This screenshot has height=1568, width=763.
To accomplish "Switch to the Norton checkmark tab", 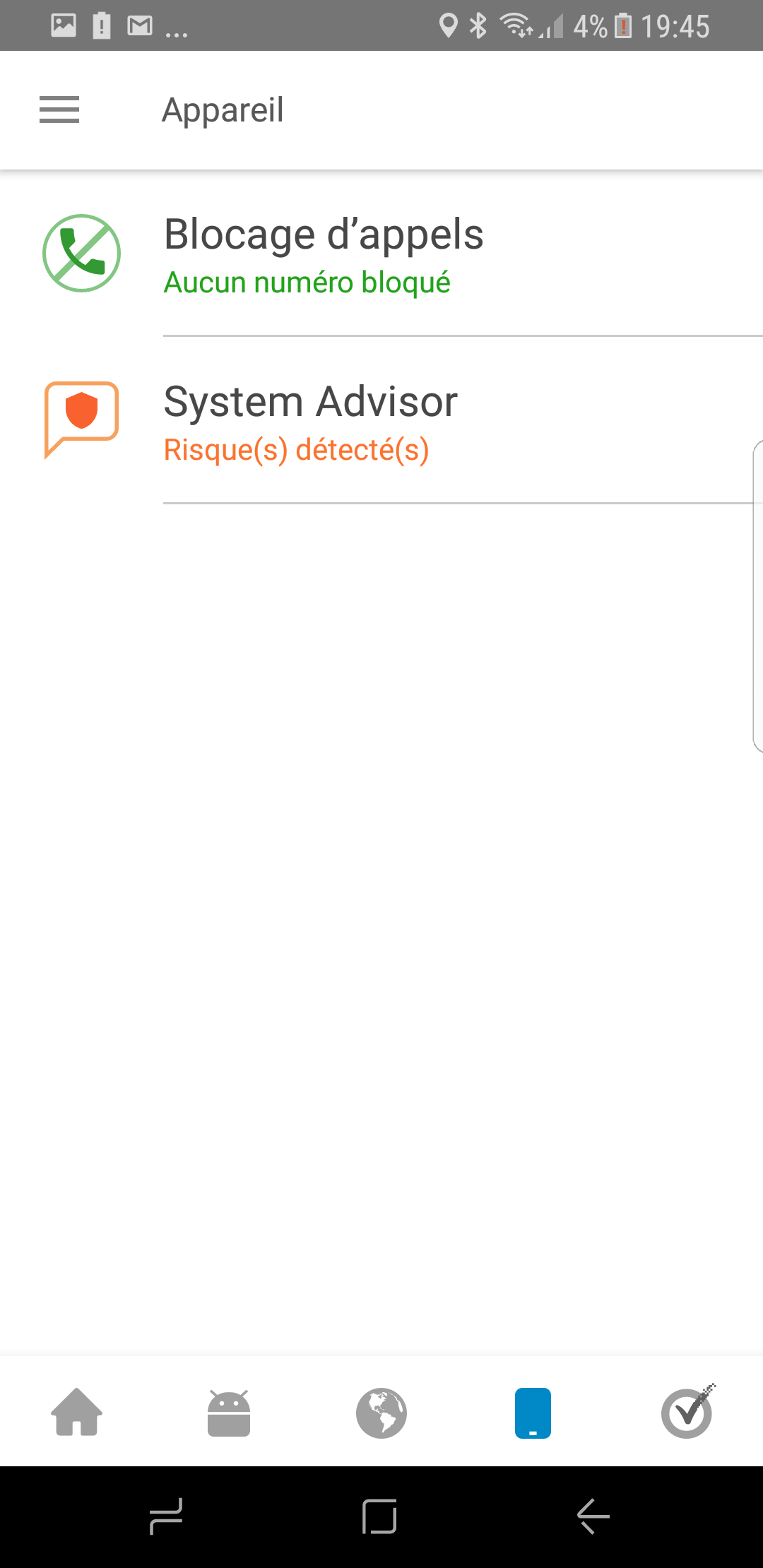I will [688, 1411].
